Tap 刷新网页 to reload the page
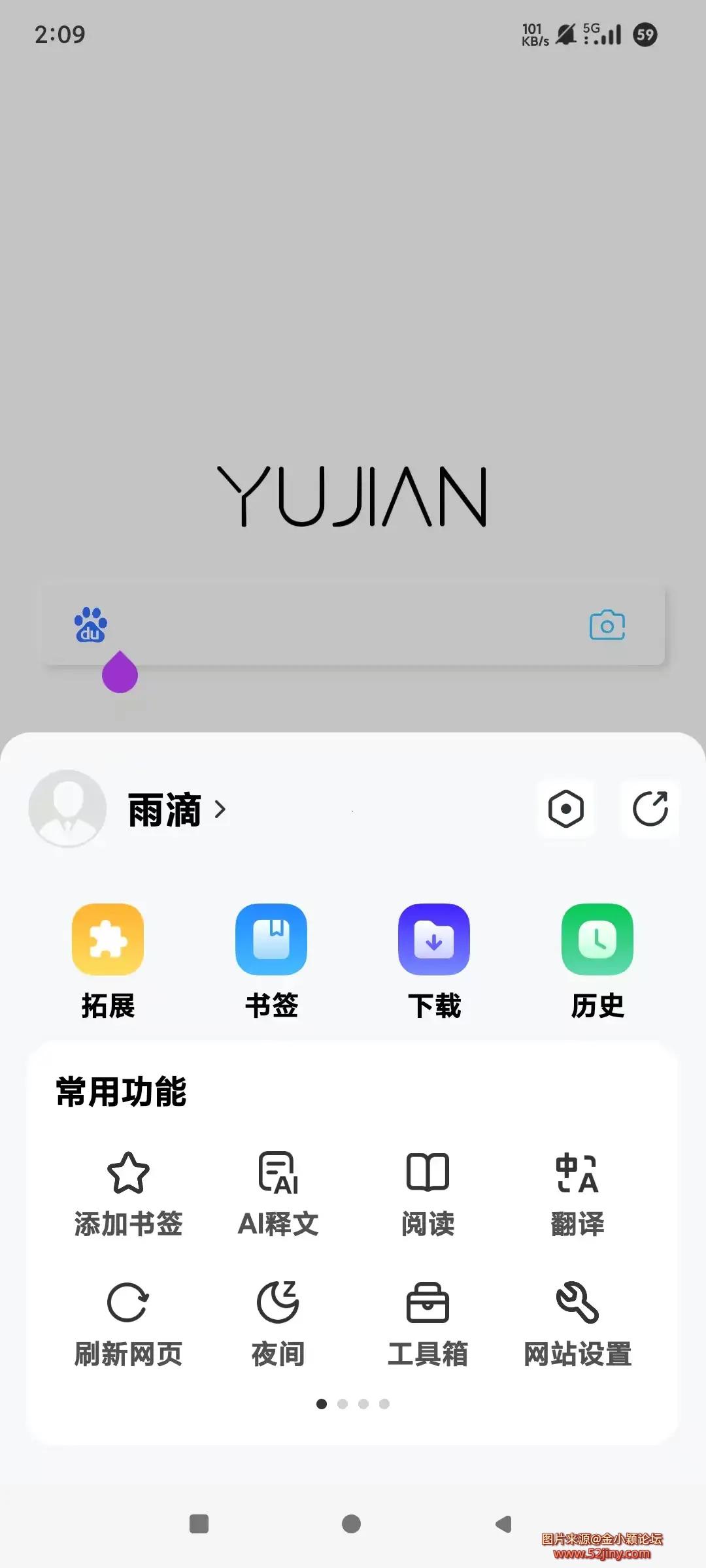 [x=128, y=1324]
